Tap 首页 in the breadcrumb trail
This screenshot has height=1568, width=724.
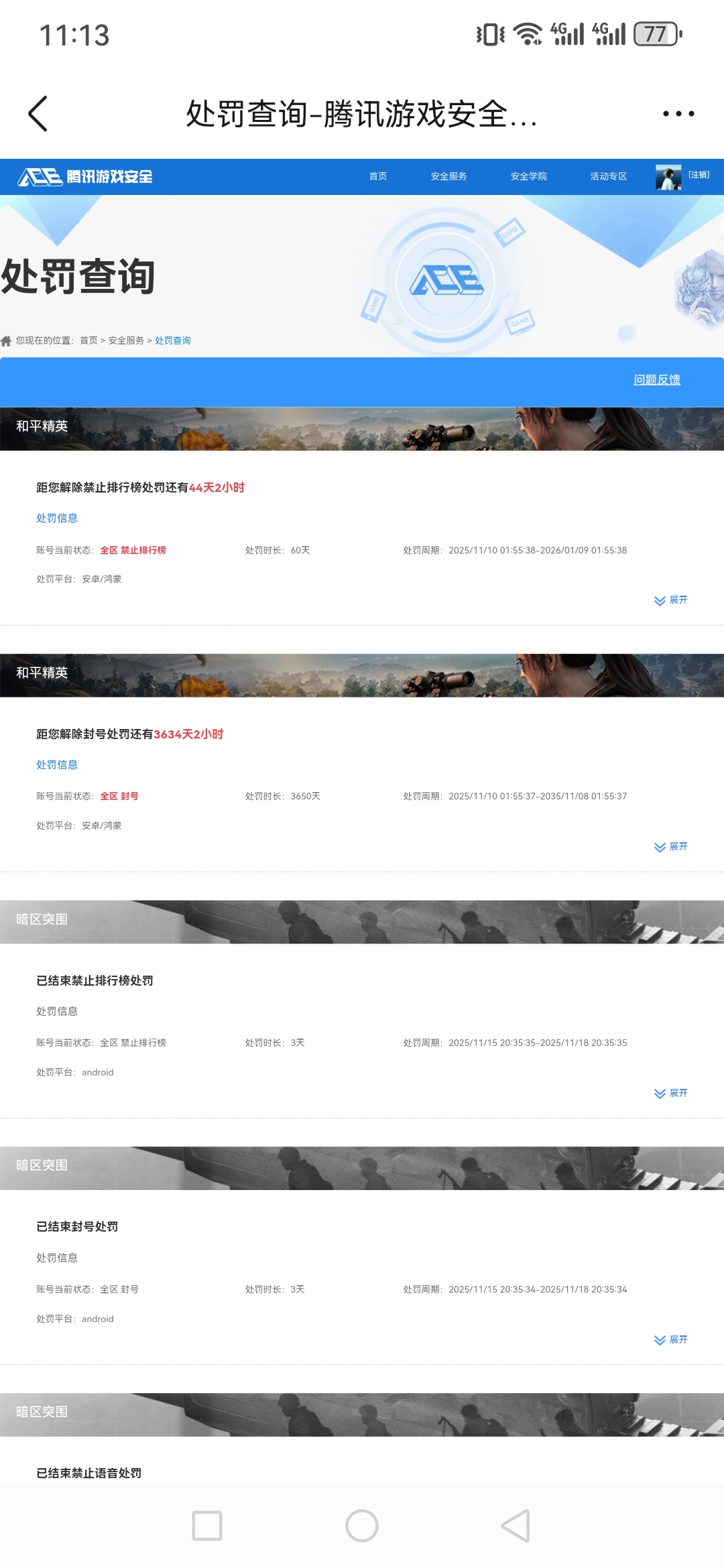[x=88, y=340]
